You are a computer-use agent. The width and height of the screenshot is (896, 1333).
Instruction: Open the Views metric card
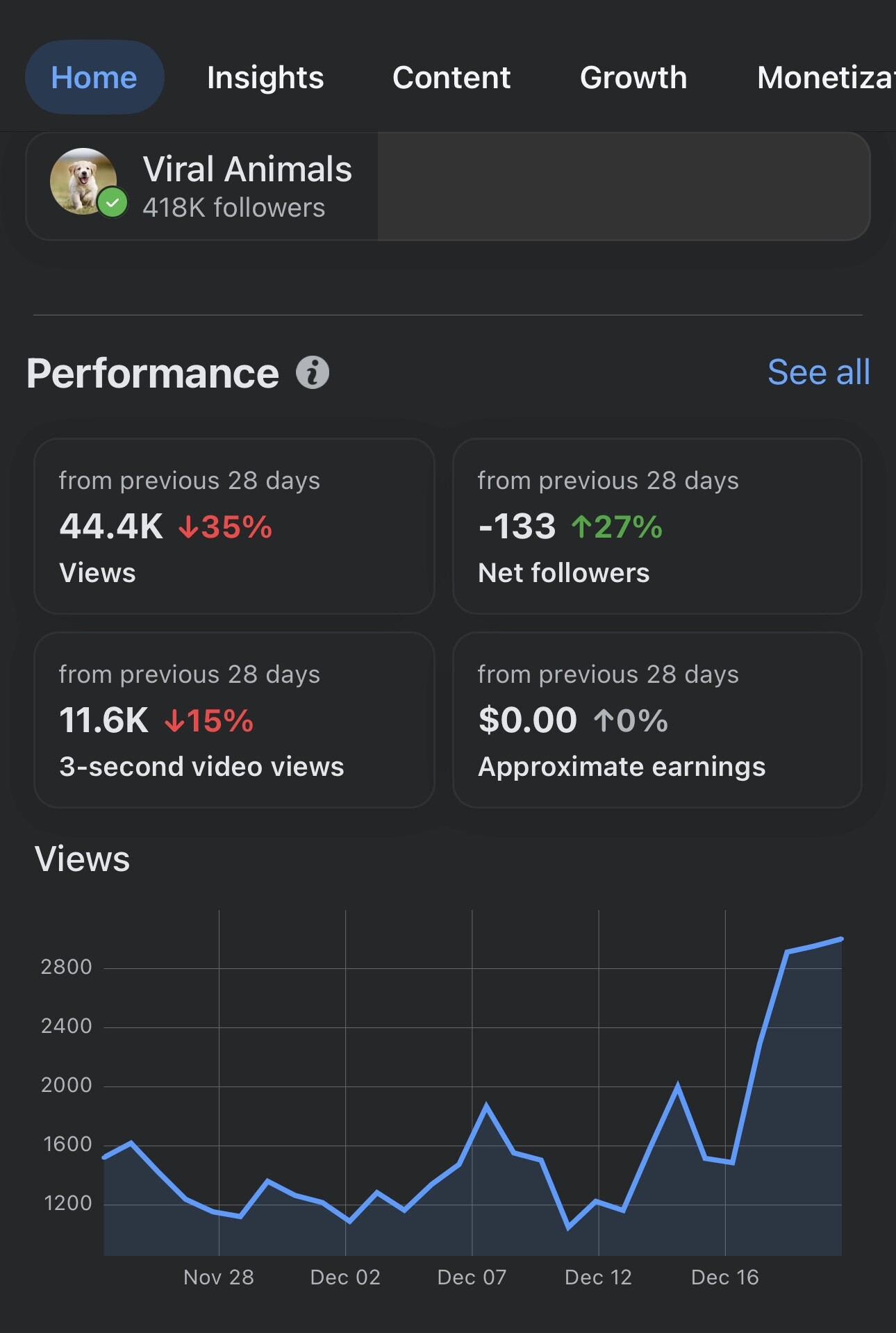[x=234, y=526]
